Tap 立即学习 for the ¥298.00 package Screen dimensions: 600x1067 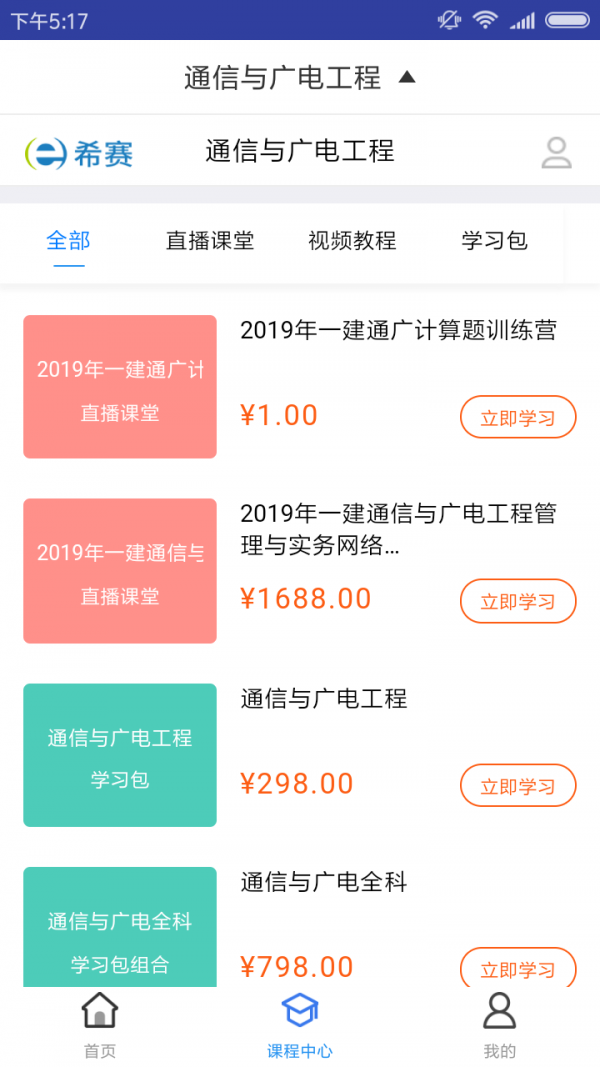click(x=518, y=786)
